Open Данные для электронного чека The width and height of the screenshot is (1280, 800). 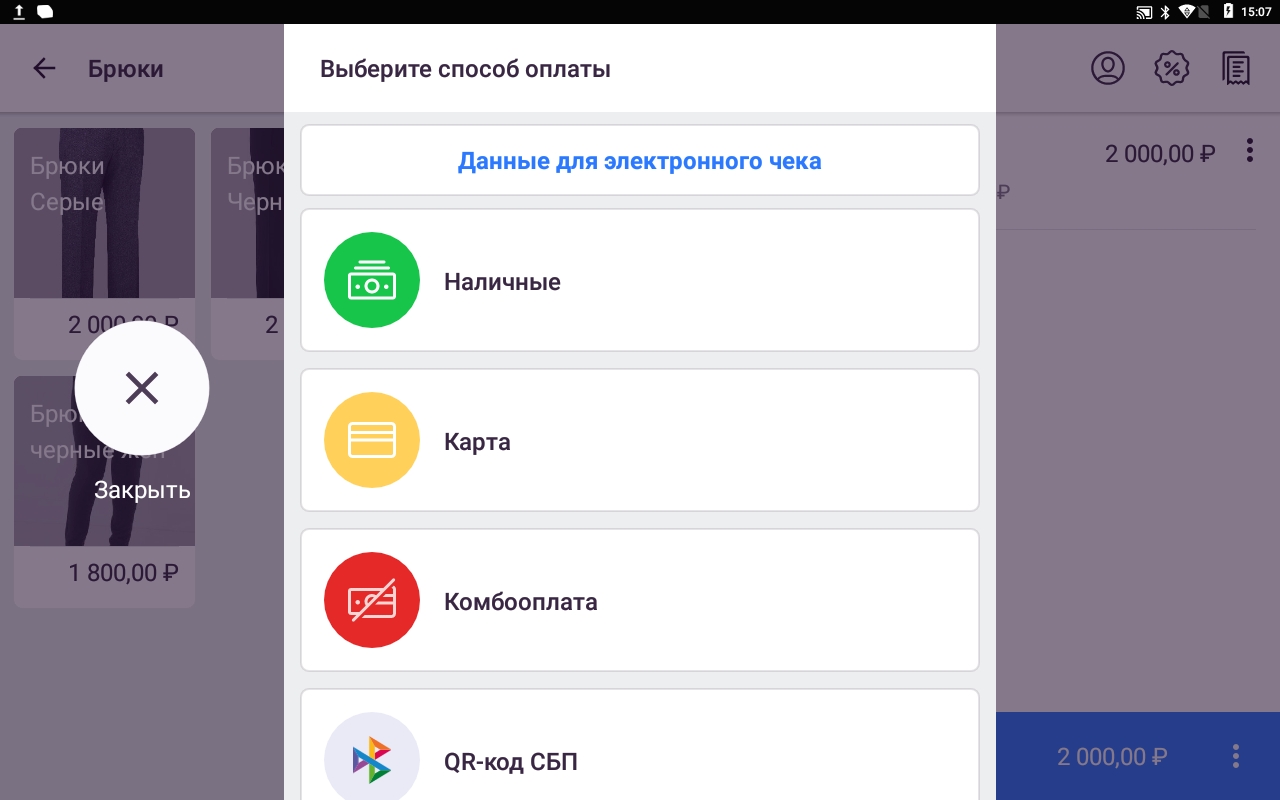point(639,161)
